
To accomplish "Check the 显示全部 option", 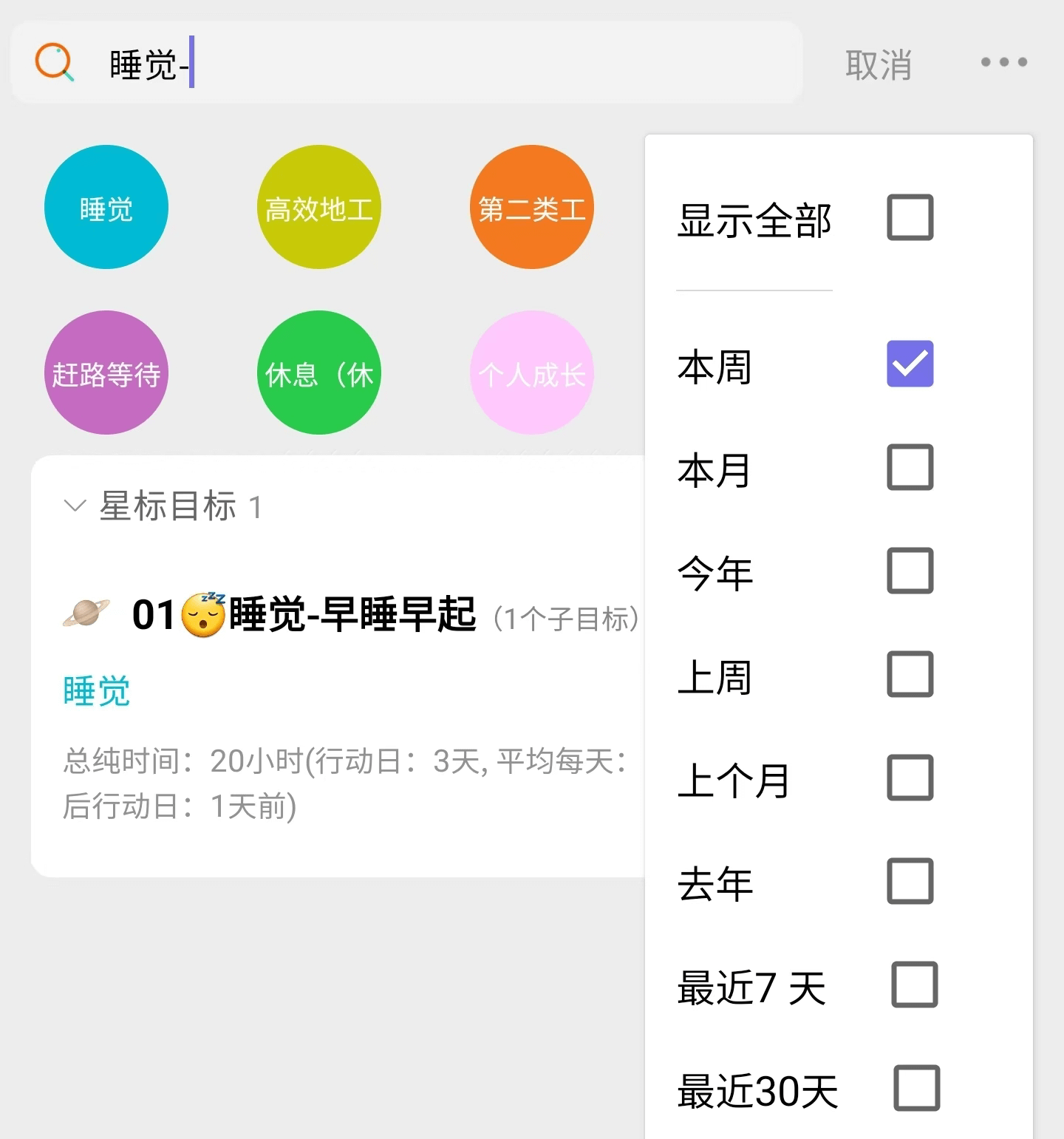I will click(x=910, y=218).
